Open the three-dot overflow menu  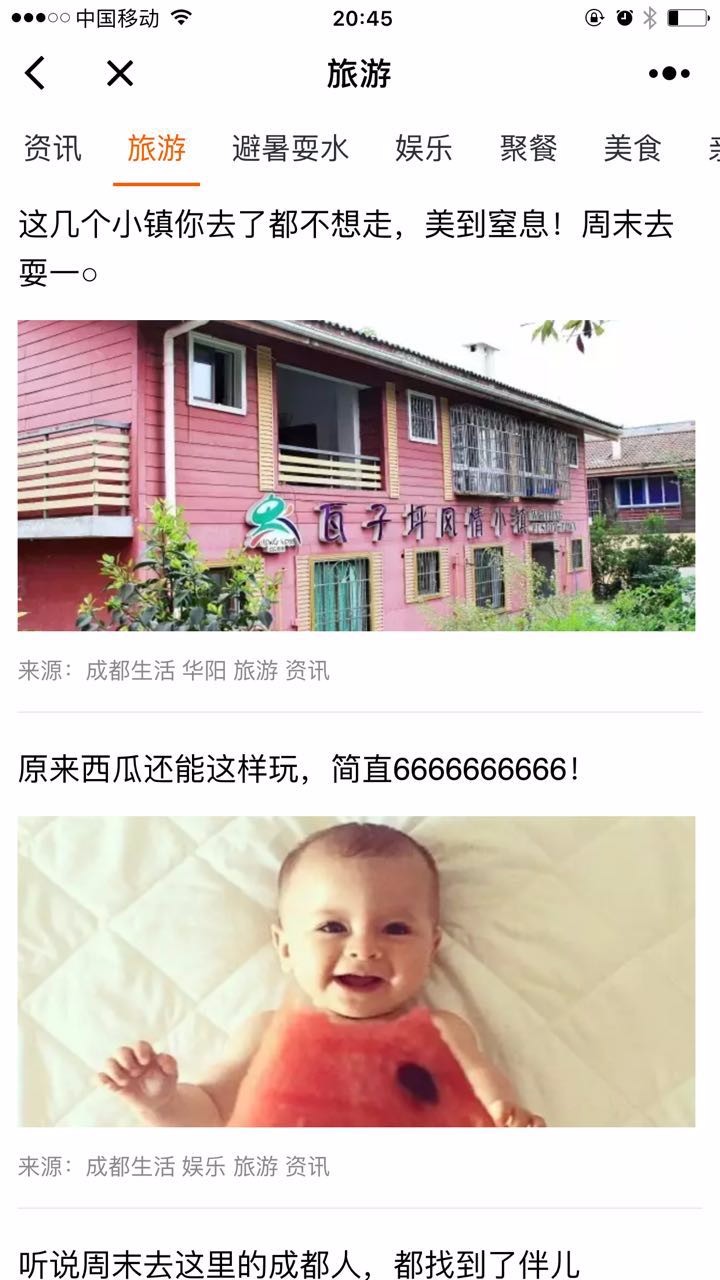pos(668,73)
